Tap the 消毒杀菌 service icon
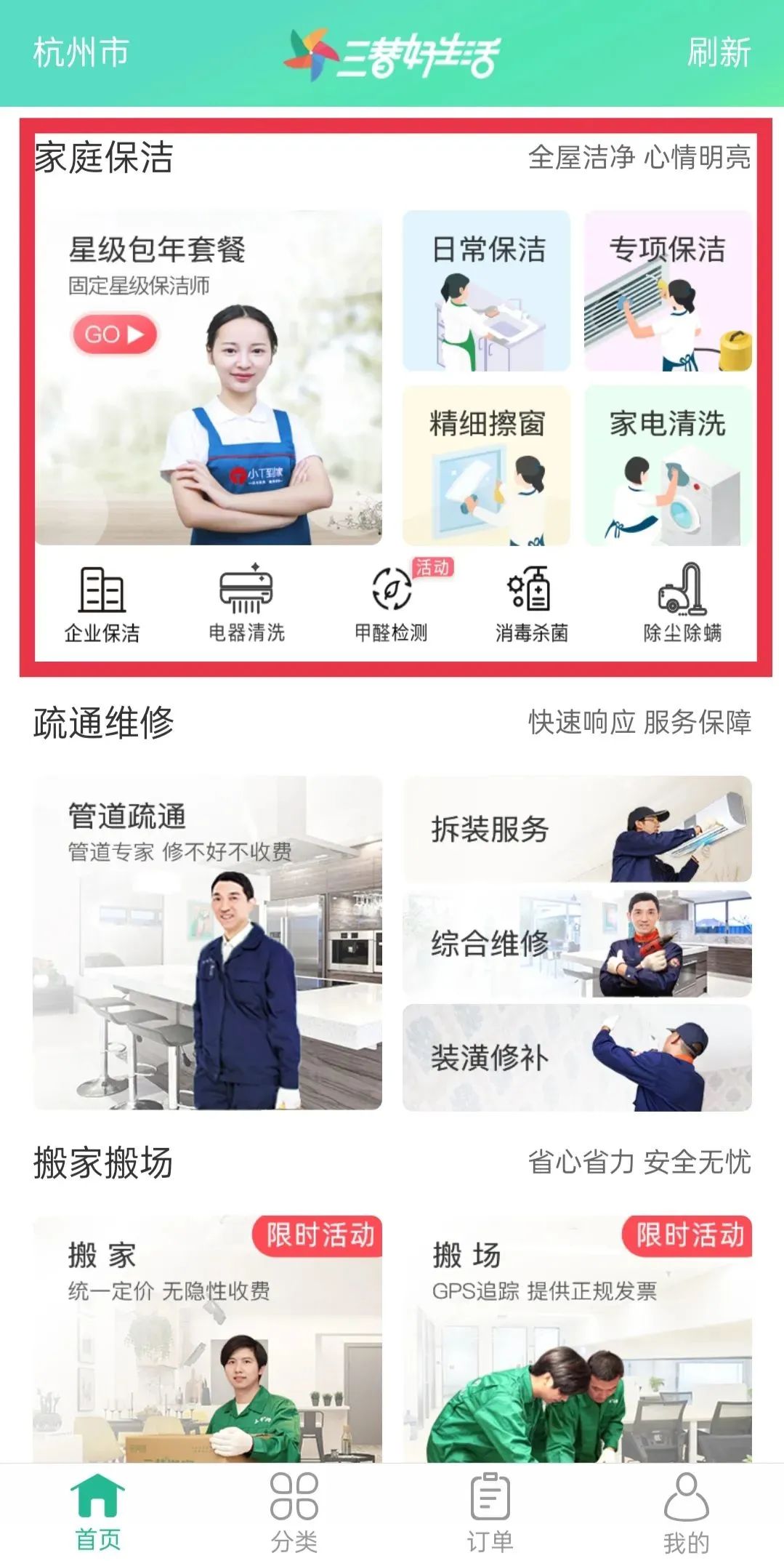Viewport: 784px width, 1561px height. click(531, 604)
